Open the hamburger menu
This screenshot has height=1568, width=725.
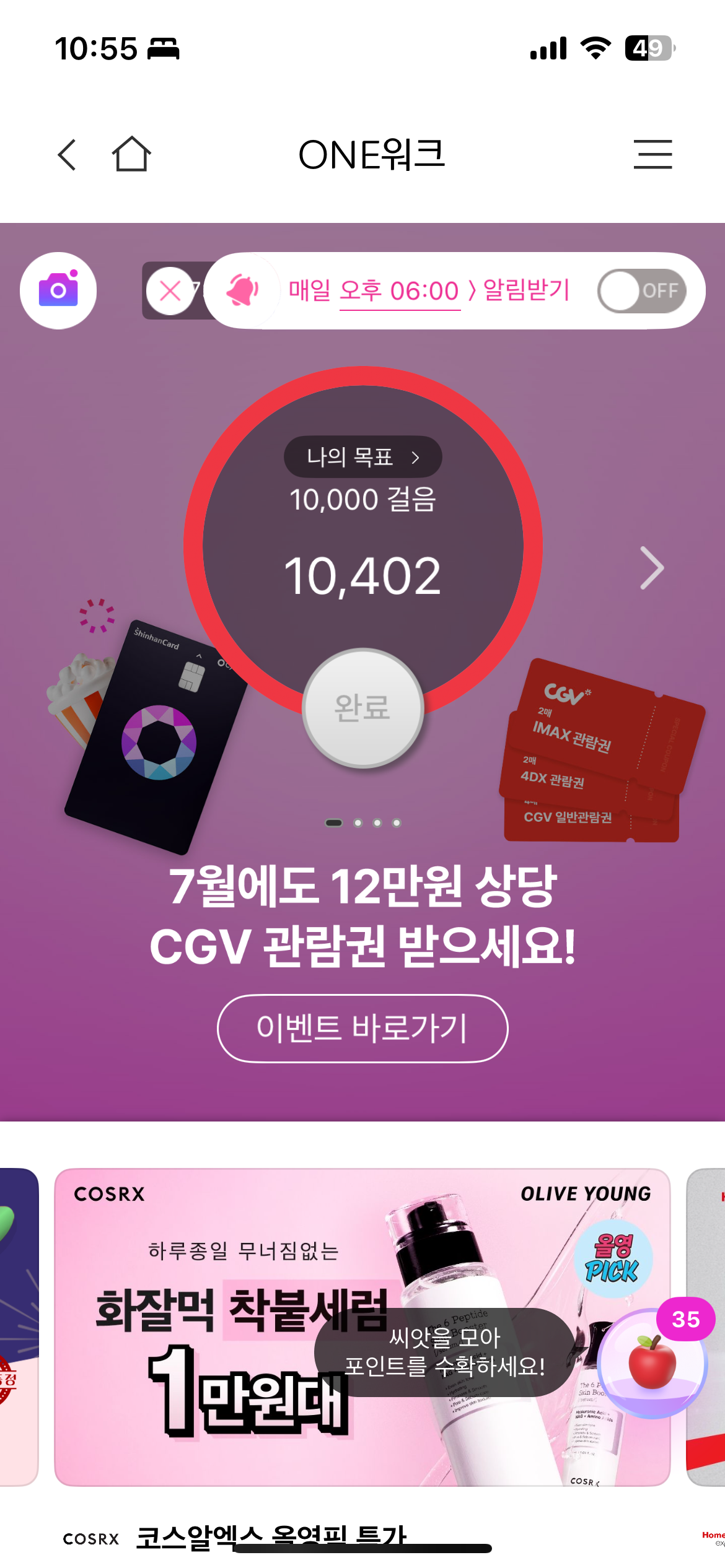coord(652,155)
